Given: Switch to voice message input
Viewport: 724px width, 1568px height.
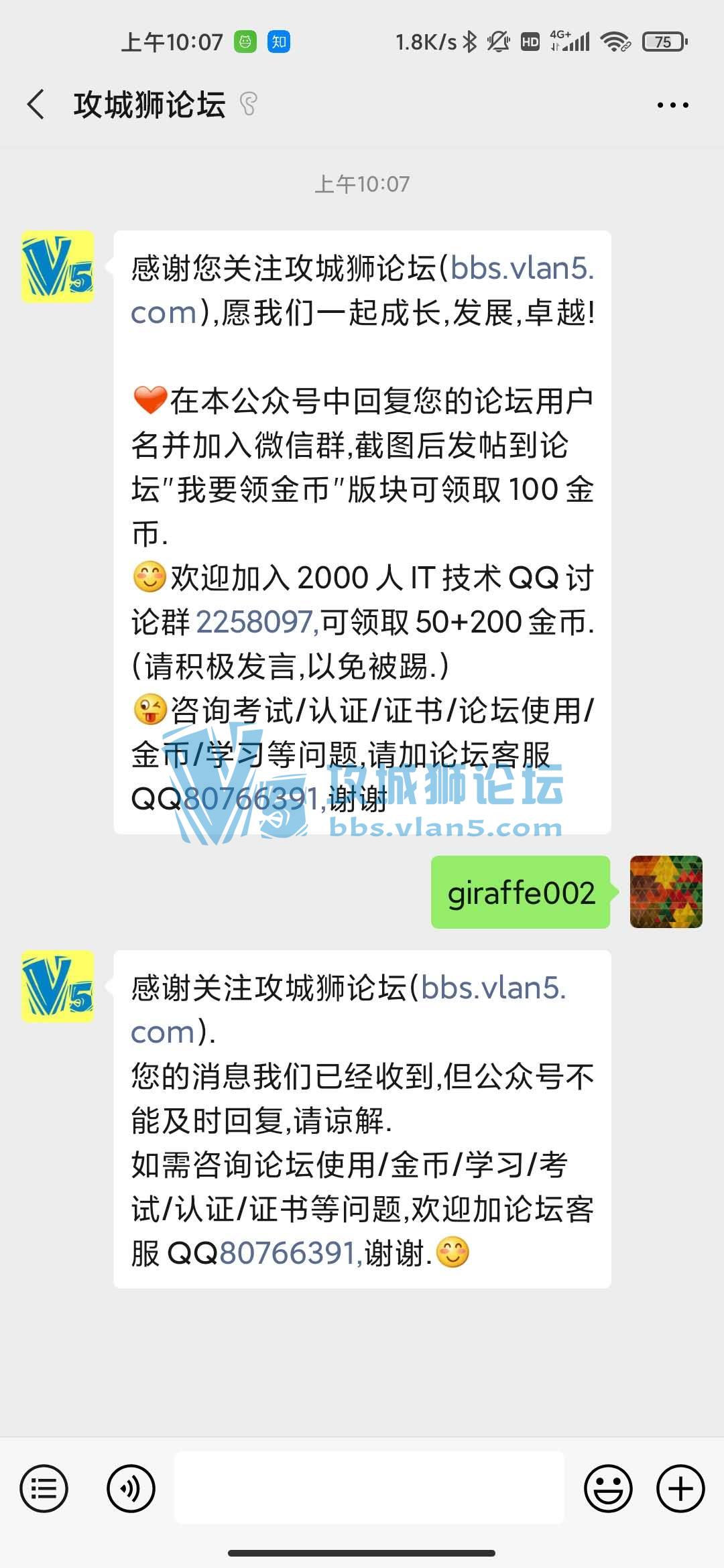Looking at the screenshot, I should coord(131,1489).
